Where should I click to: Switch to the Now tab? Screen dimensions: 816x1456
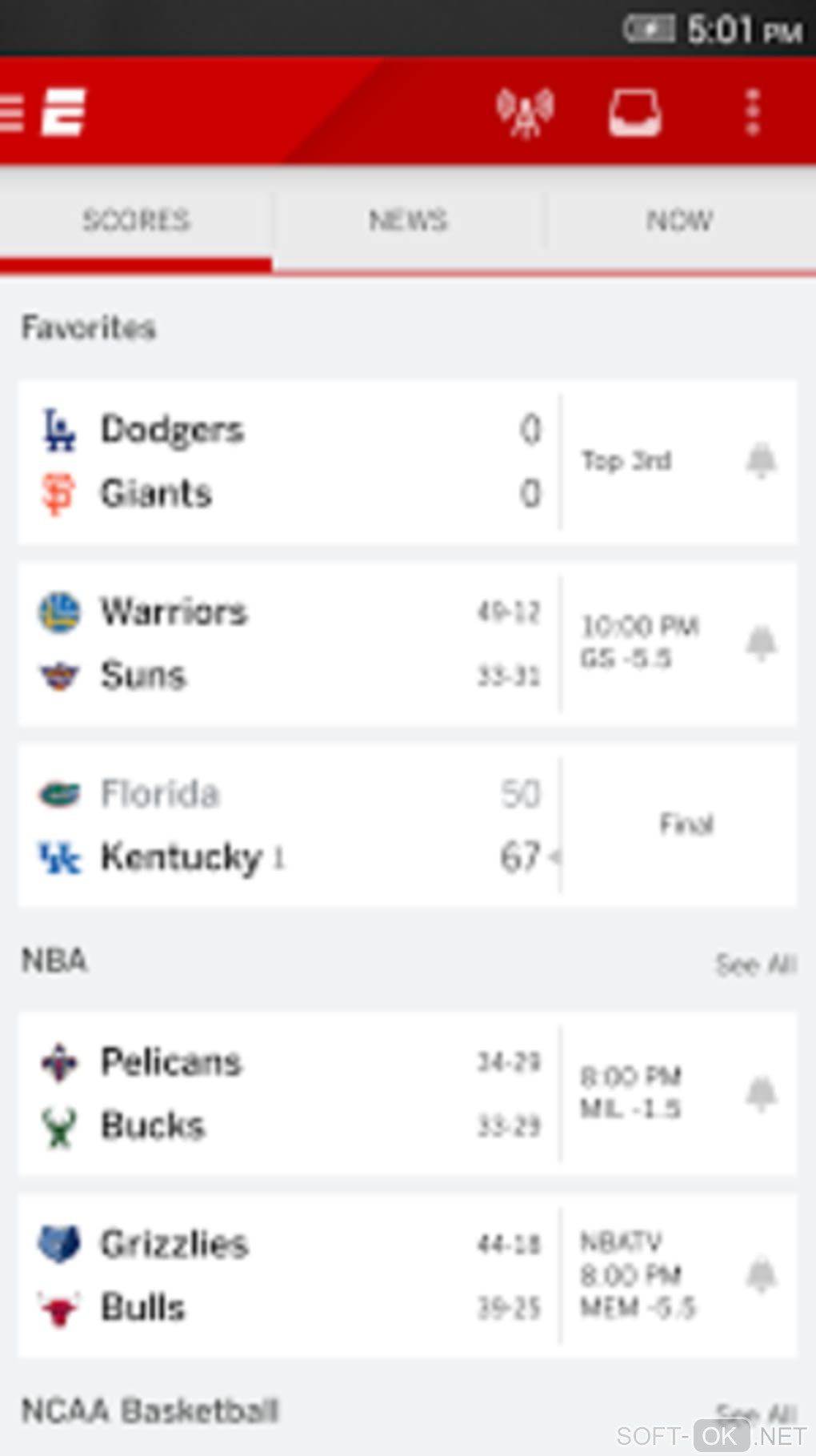coord(680,220)
